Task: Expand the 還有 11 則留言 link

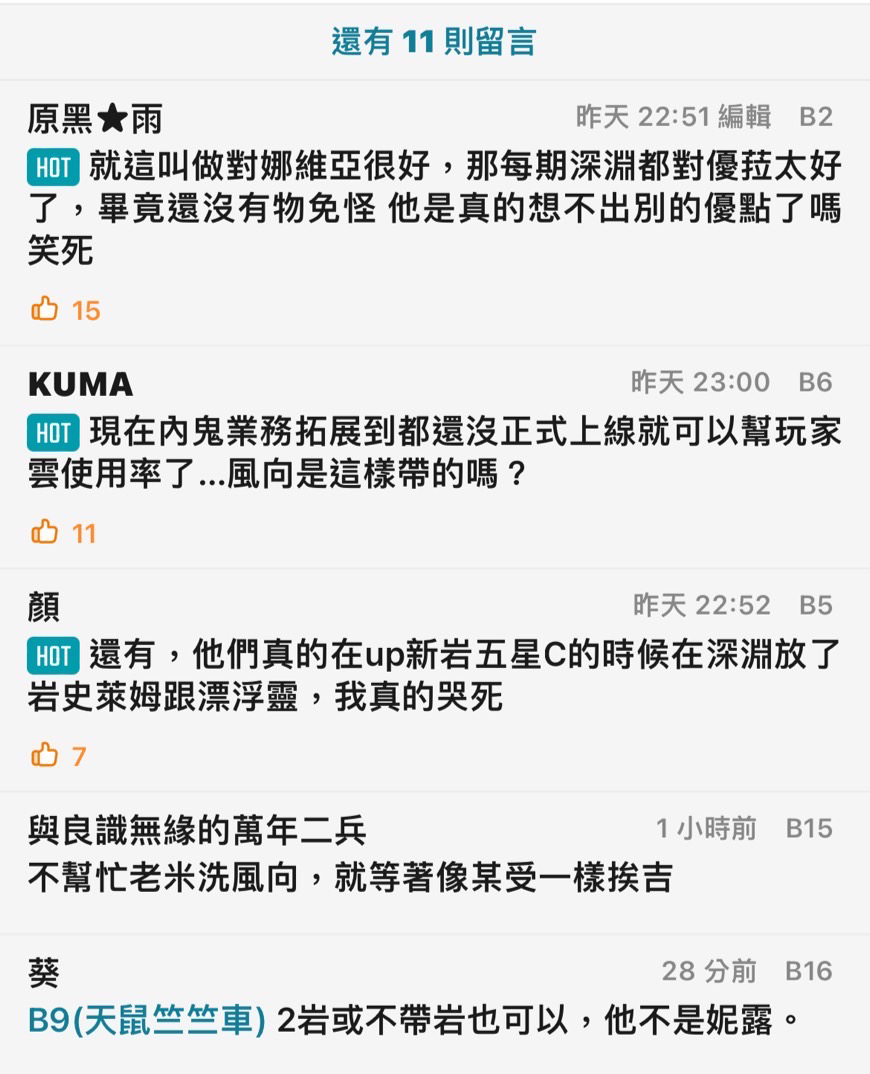Action: [434, 41]
